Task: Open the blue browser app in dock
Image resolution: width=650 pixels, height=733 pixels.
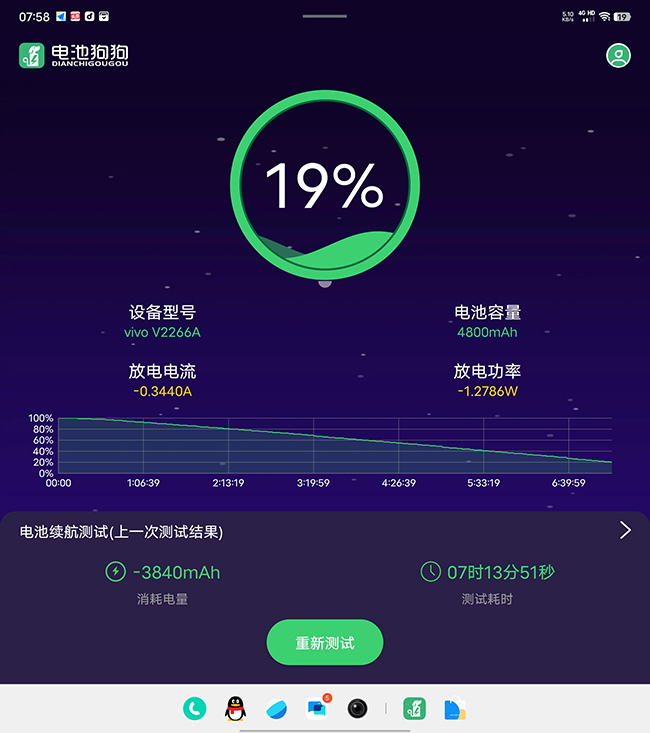Action: click(277, 709)
